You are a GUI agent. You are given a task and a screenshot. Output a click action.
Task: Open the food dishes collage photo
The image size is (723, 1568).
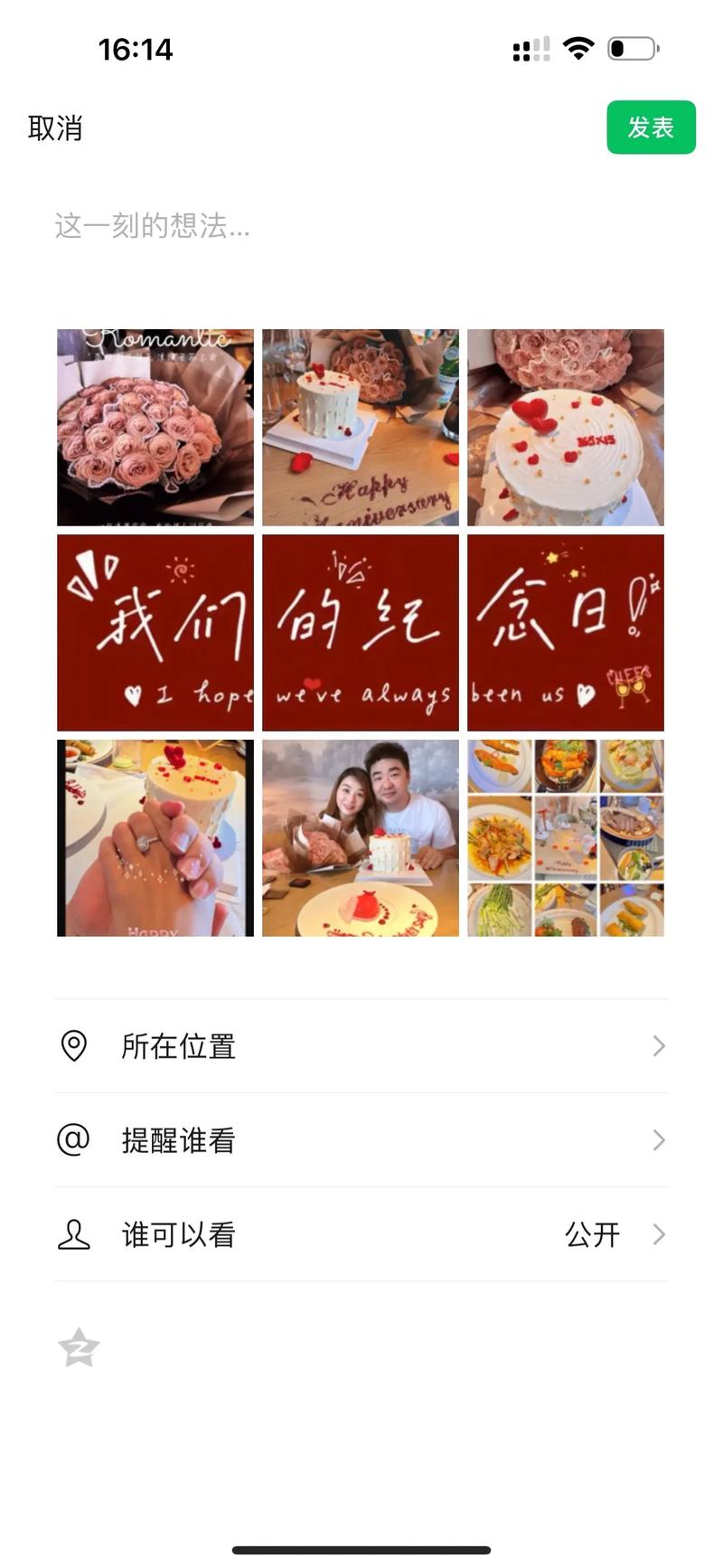566,838
